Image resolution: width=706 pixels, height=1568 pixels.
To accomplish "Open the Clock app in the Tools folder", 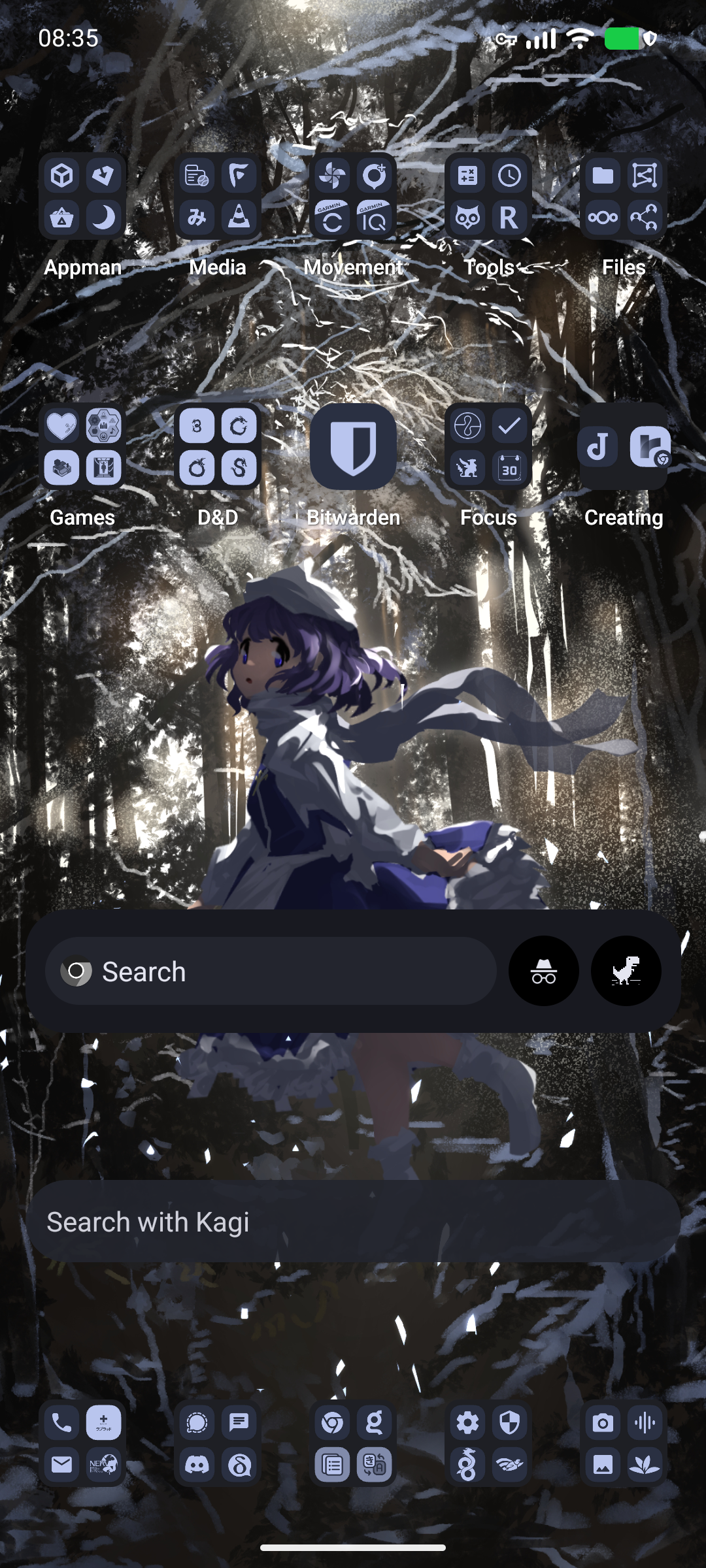I will tap(509, 175).
